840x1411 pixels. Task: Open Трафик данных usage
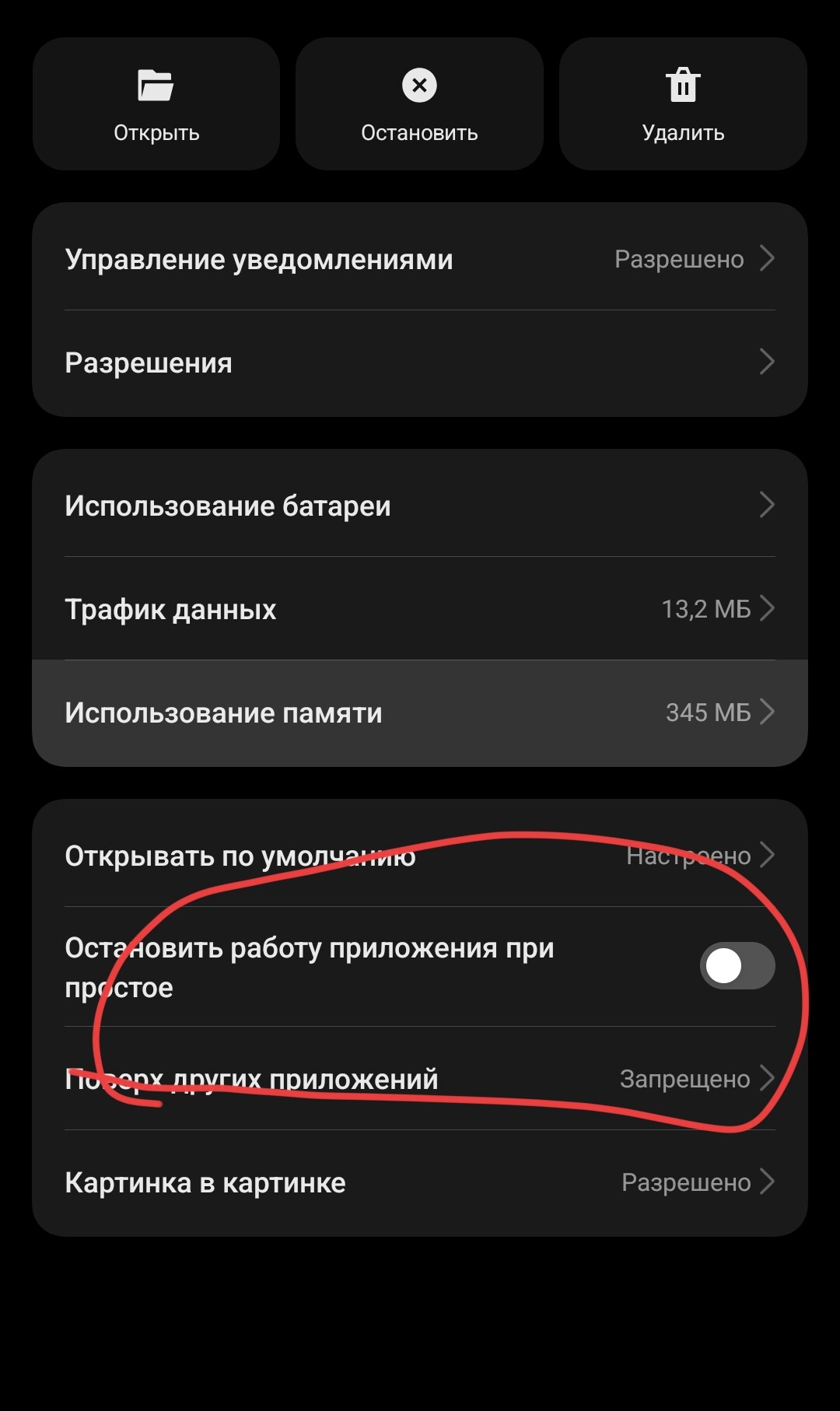(419, 609)
